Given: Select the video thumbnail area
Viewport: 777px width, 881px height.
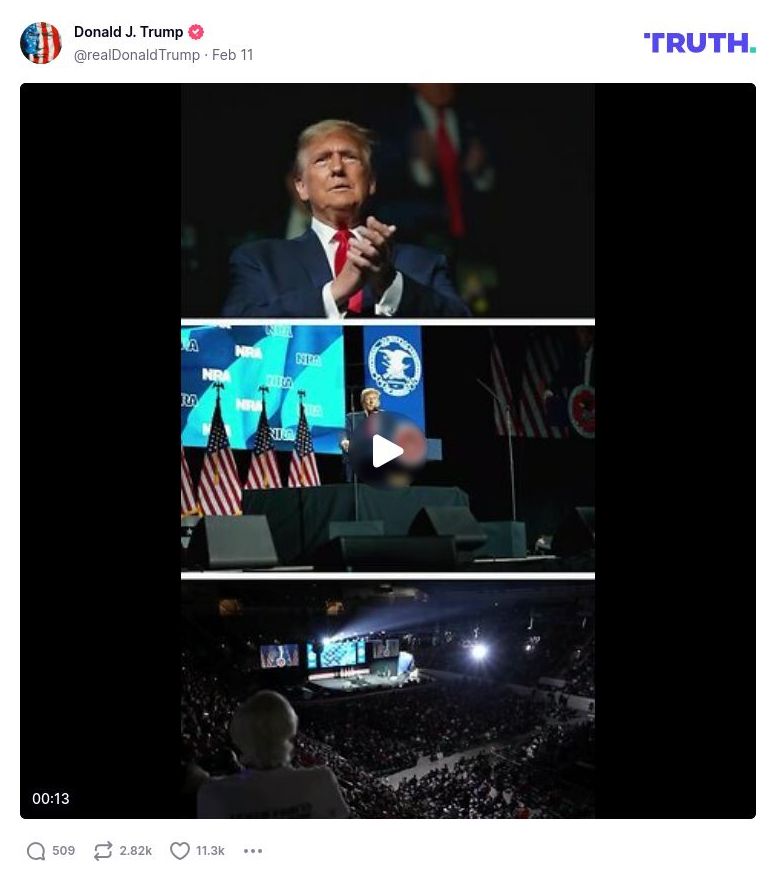Looking at the screenshot, I should pos(386,450).
